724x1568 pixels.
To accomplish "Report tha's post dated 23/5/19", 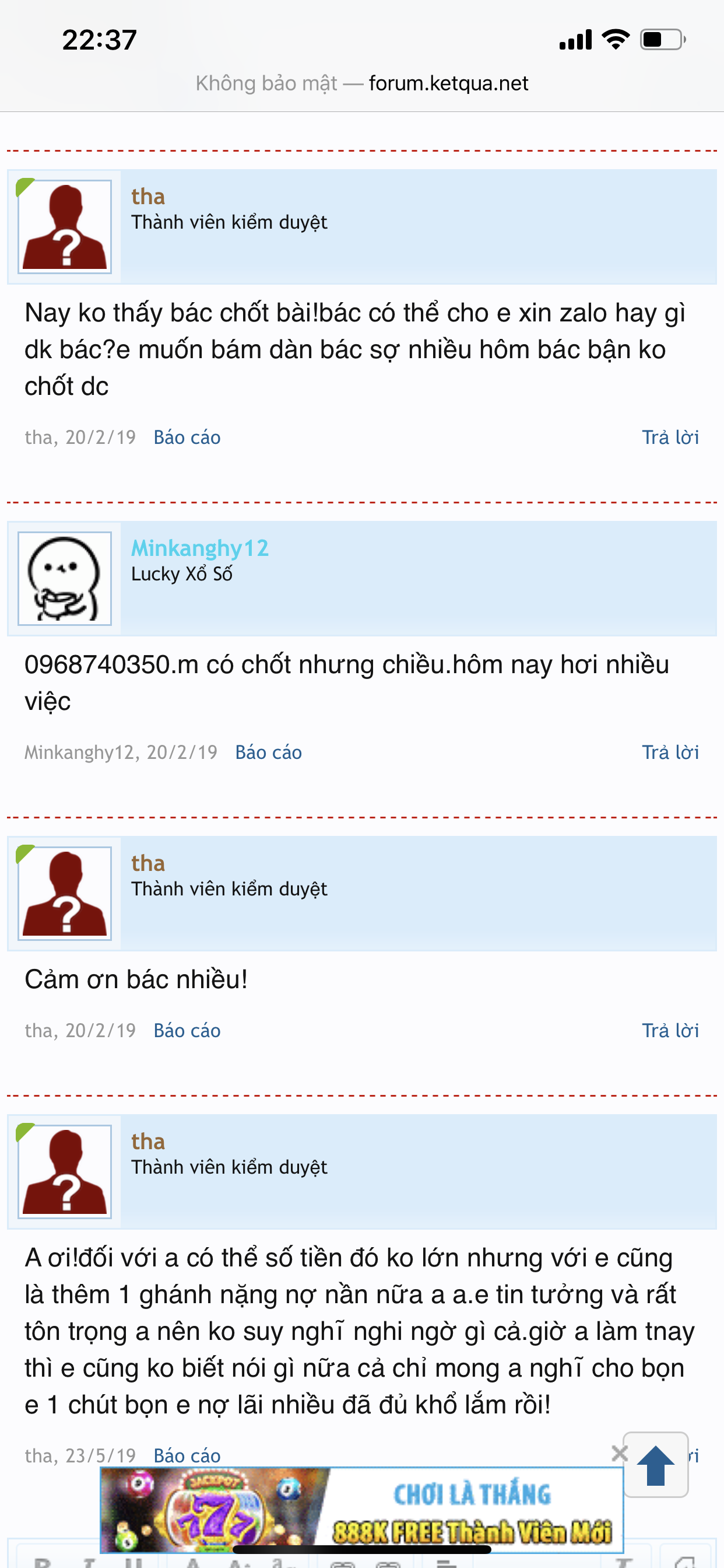I will [187, 1455].
